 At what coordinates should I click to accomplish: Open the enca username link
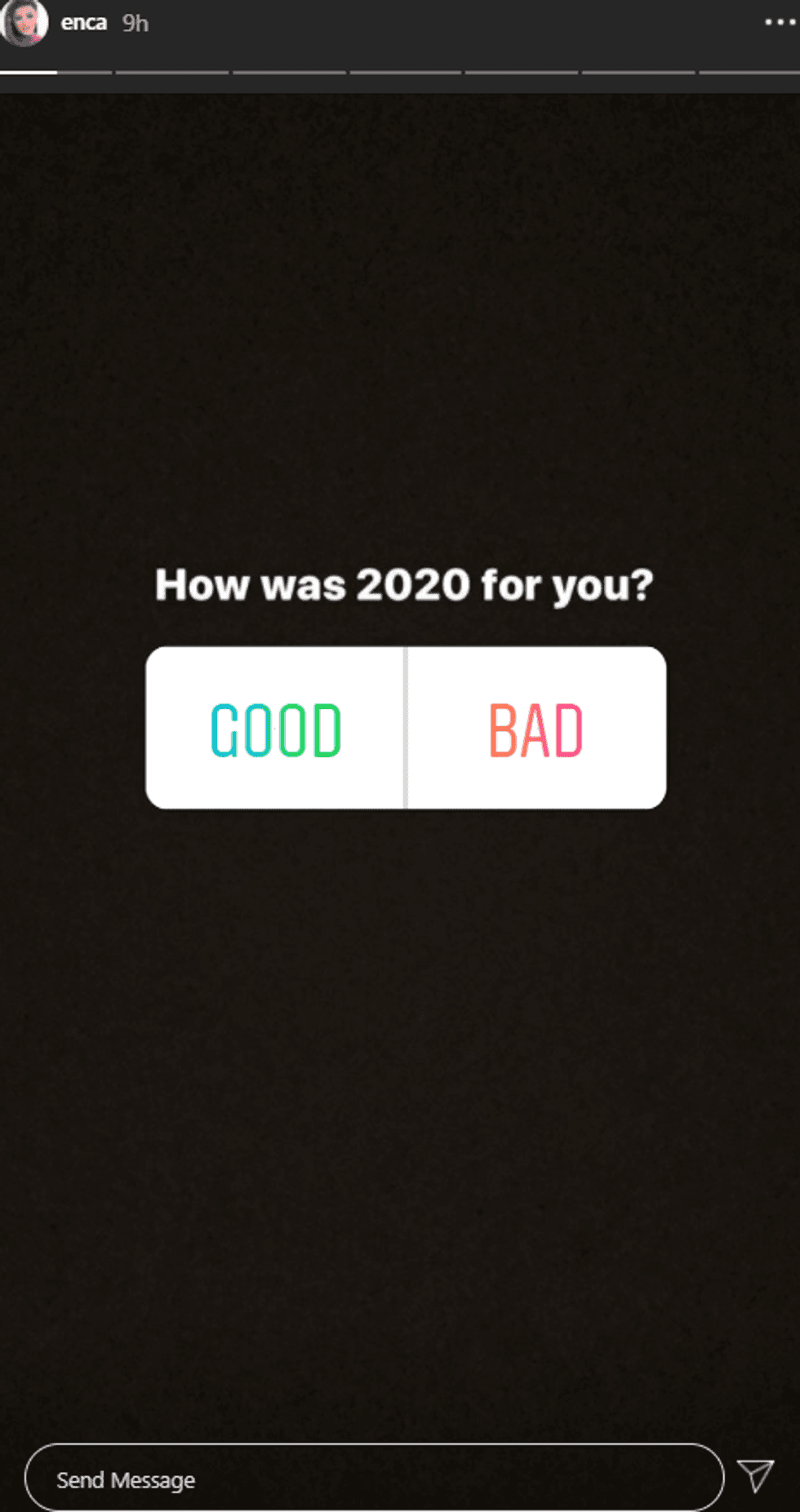[x=83, y=23]
